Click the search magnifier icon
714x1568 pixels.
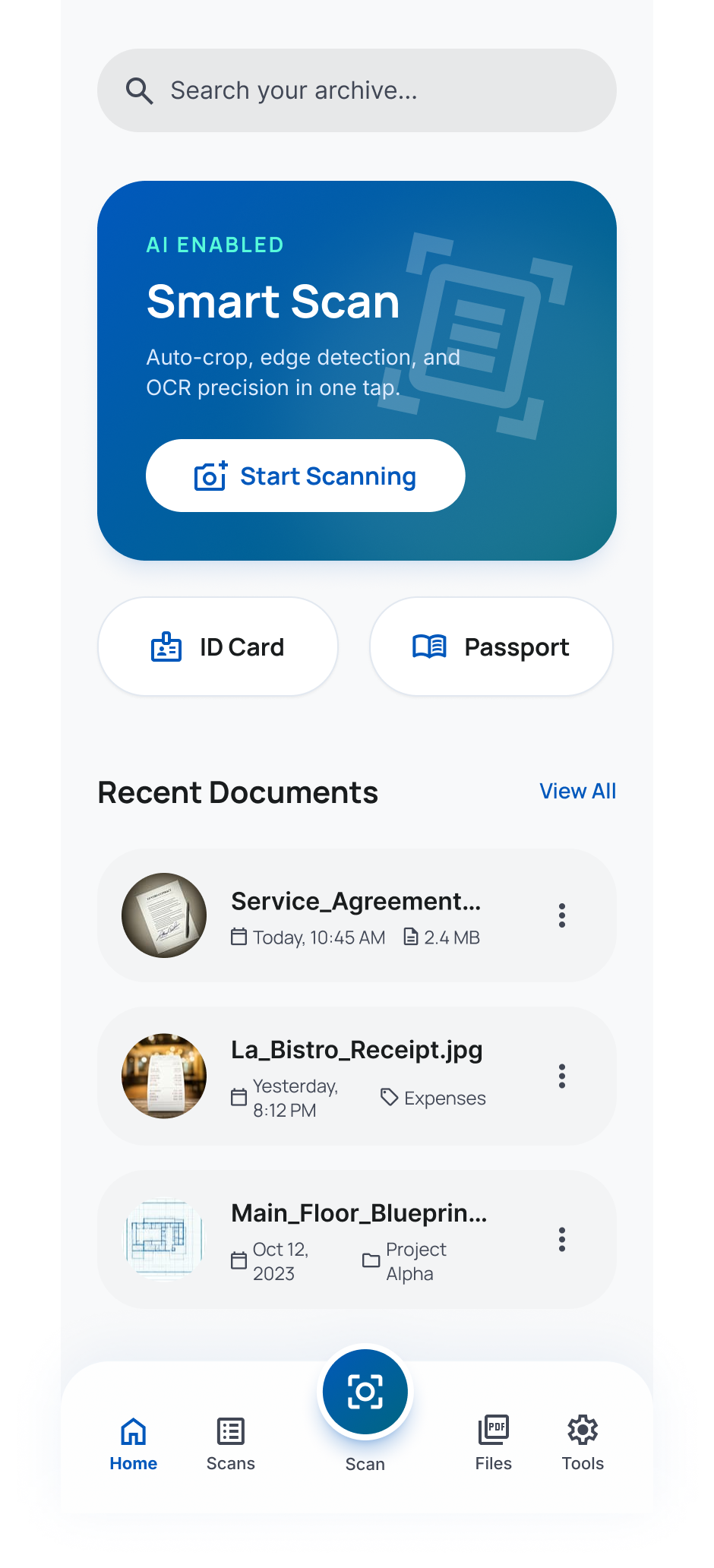tap(139, 90)
